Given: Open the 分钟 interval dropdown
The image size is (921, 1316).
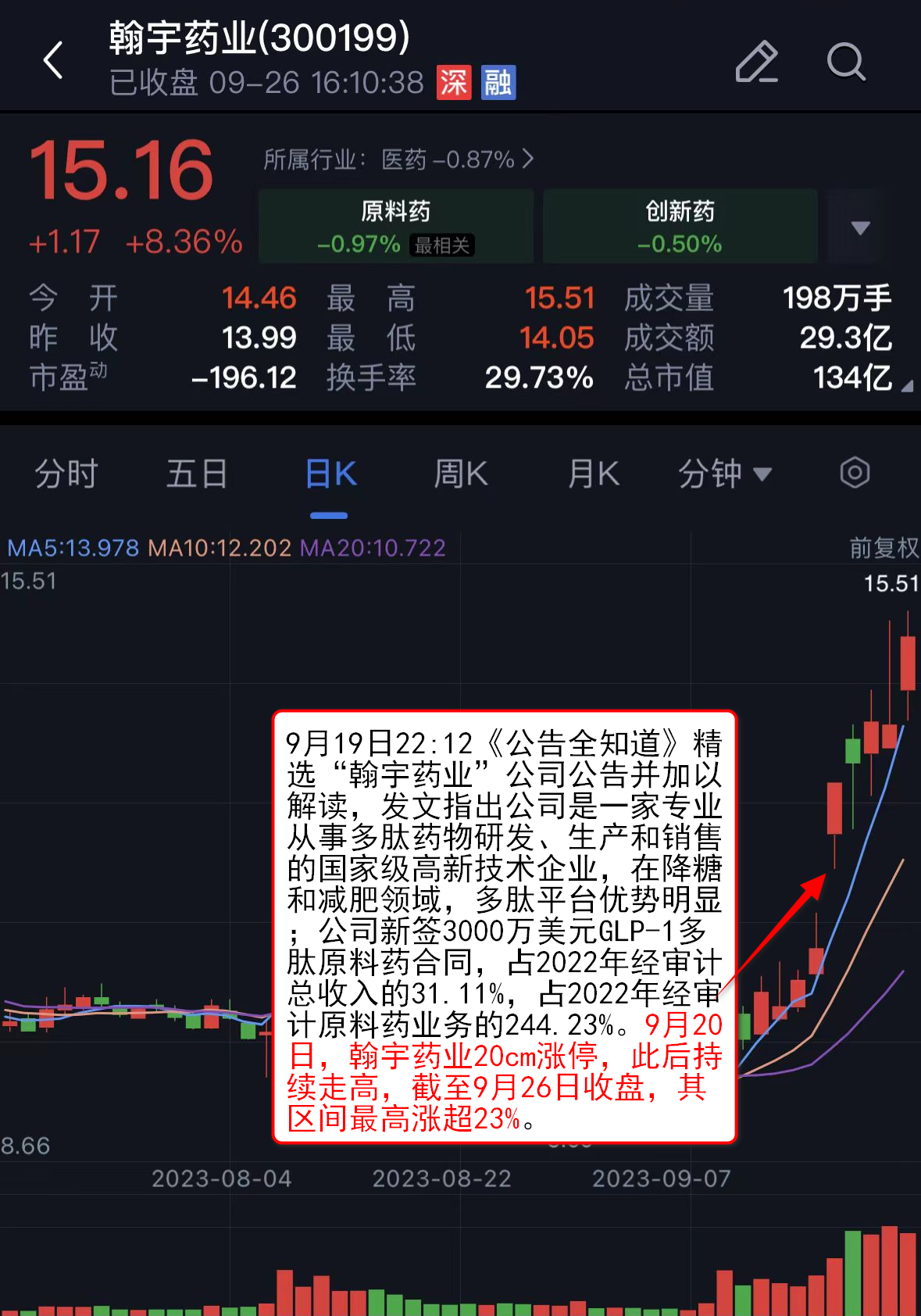Looking at the screenshot, I should (x=724, y=474).
